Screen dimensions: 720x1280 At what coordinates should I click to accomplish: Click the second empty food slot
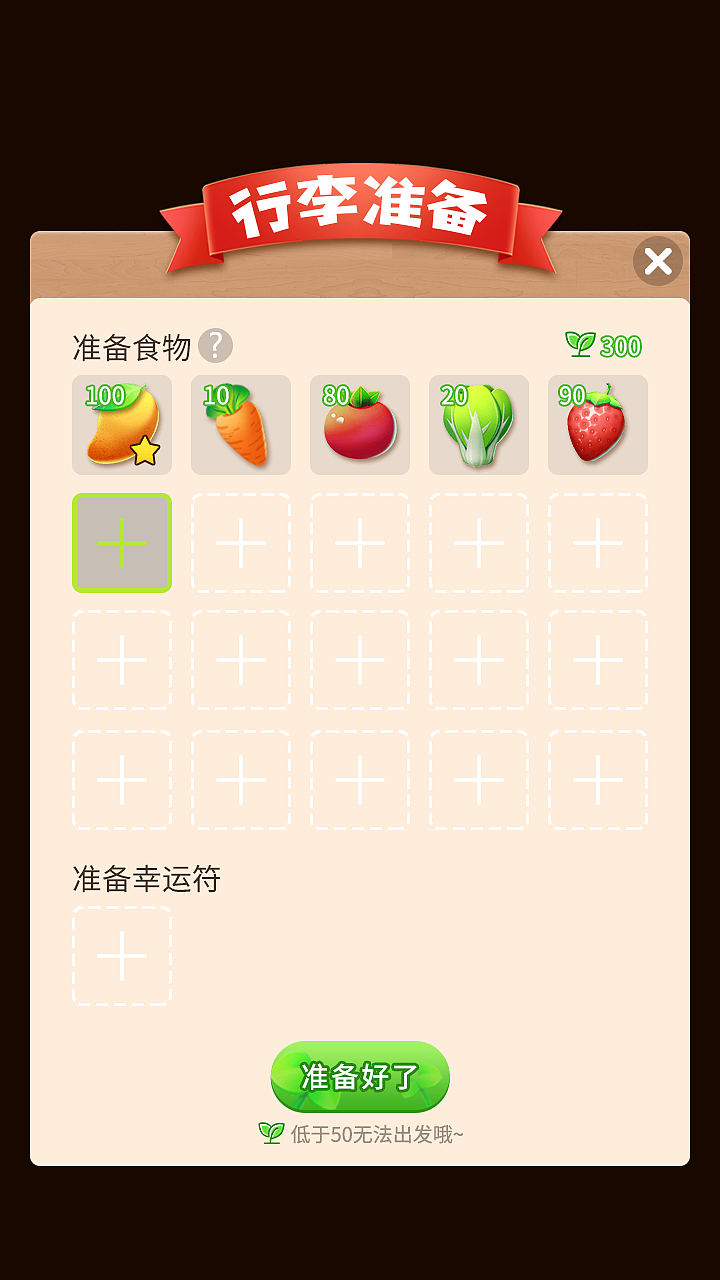(x=240, y=543)
